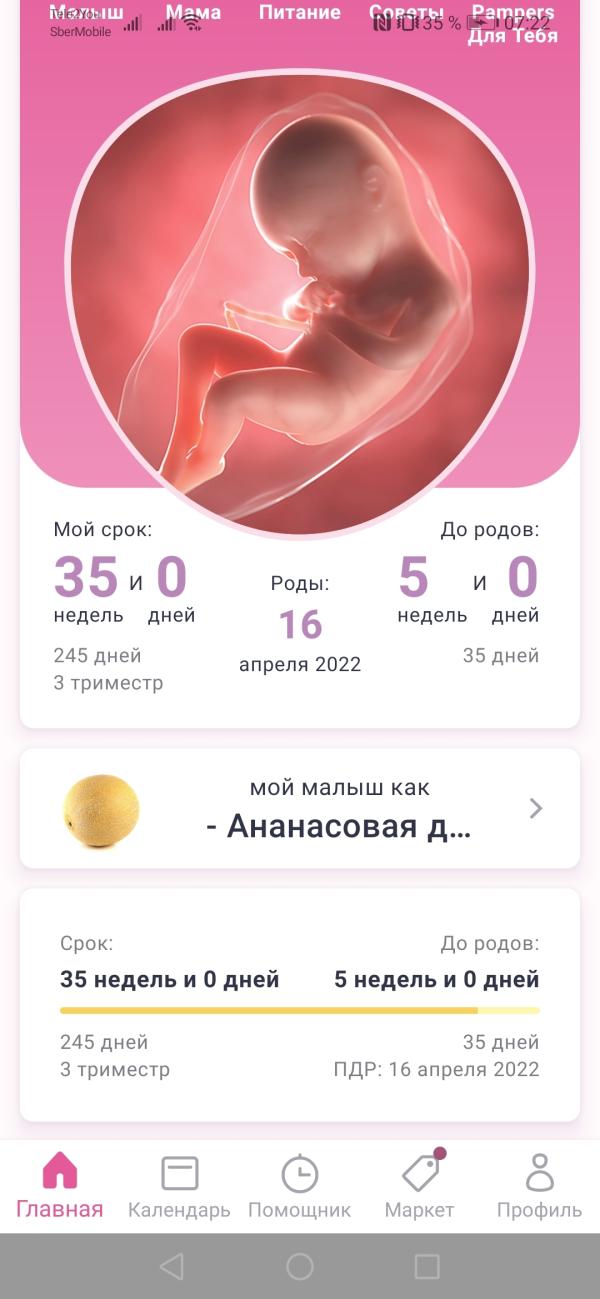Switch to the Малыш top tab
Image resolution: width=600 pixels, height=1299 pixels.
(86, 14)
